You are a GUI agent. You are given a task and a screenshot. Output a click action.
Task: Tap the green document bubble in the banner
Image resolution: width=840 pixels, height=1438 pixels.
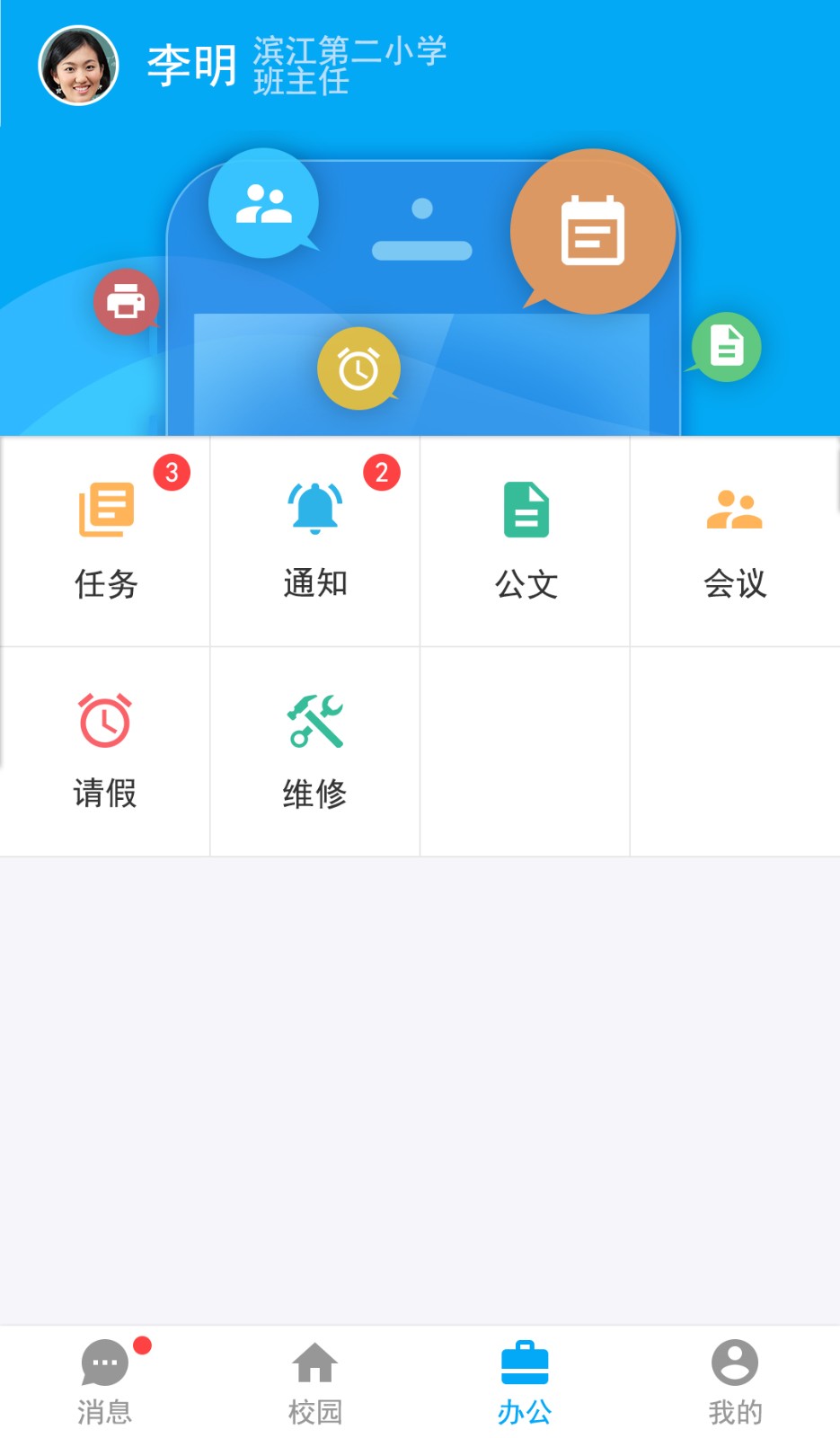click(724, 347)
